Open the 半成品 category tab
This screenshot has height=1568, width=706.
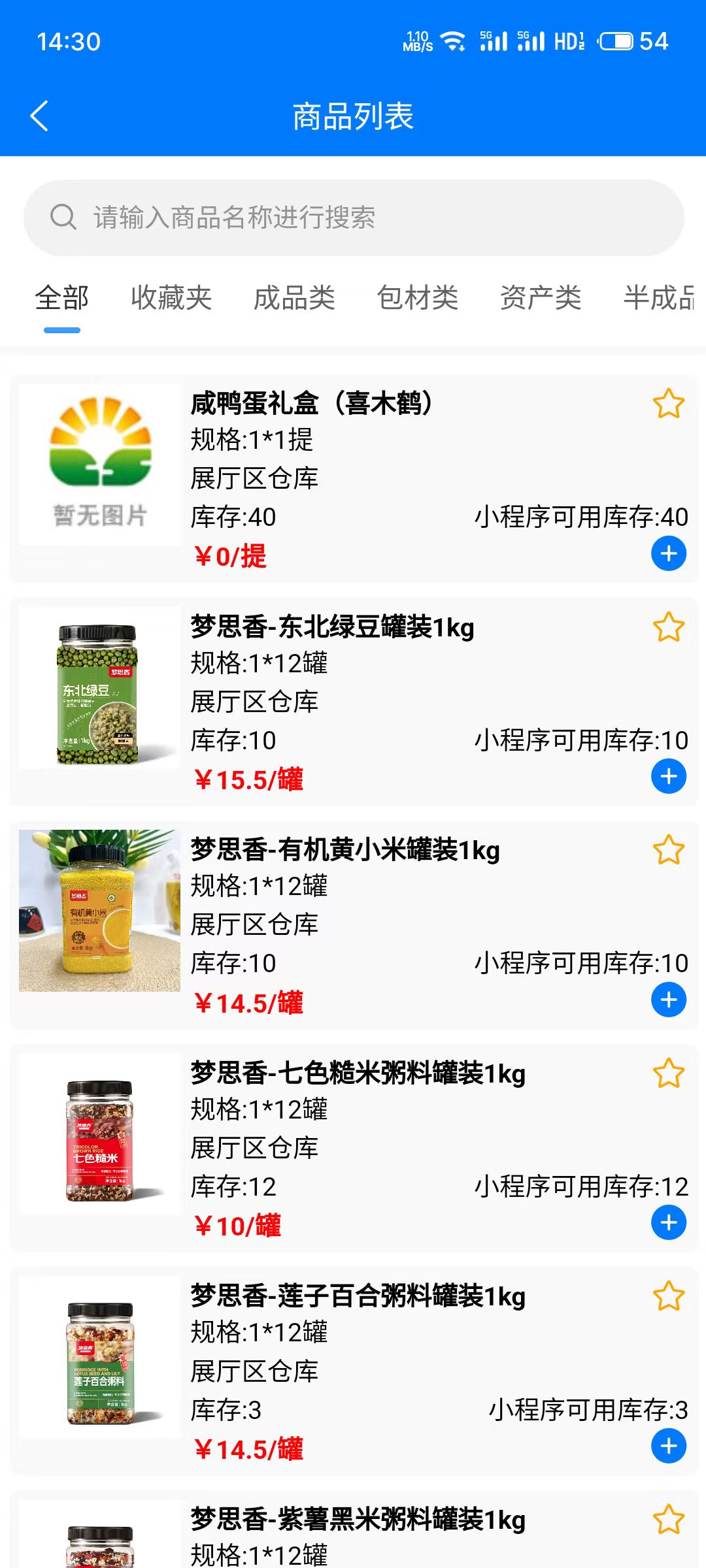click(659, 298)
